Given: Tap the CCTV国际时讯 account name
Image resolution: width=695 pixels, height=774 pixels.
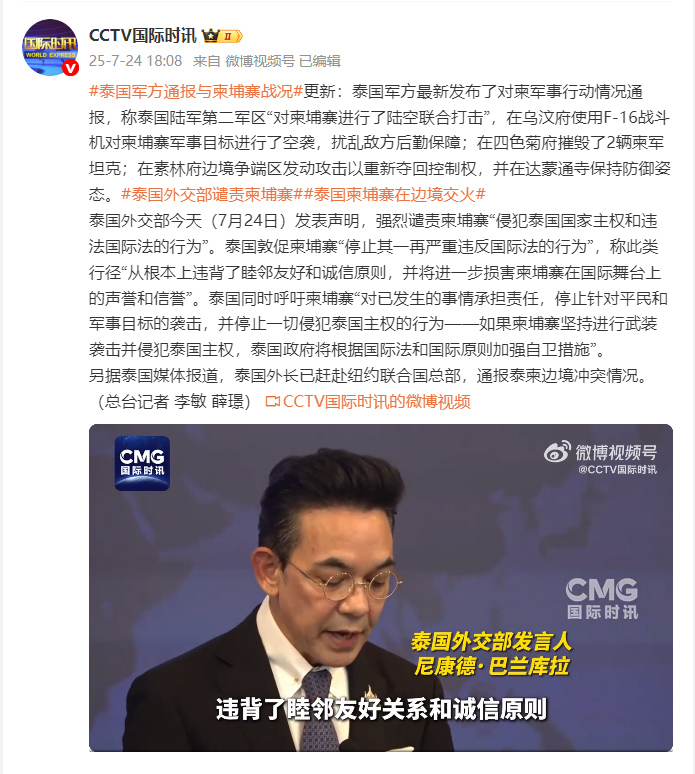Looking at the screenshot, I should 143,35.
